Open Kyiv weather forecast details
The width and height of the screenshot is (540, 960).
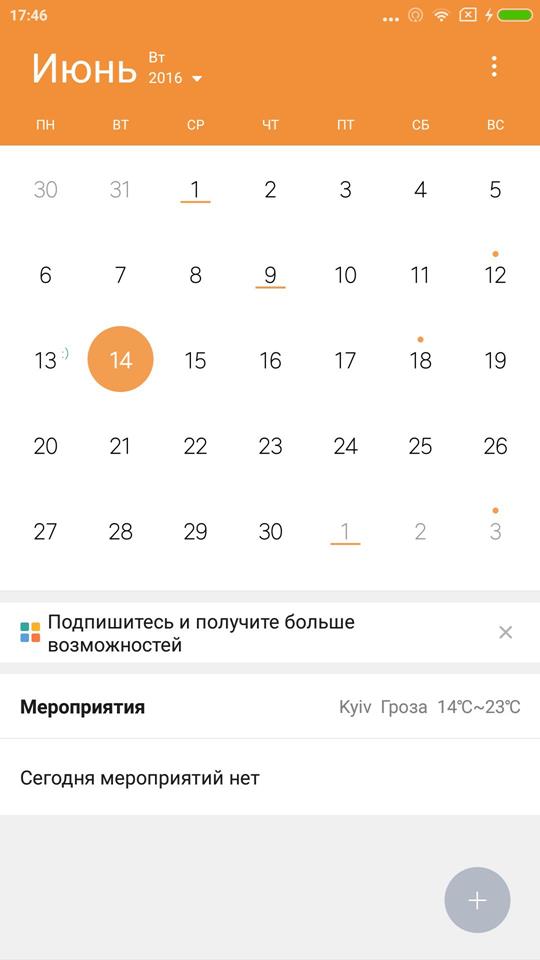(430, 708)
